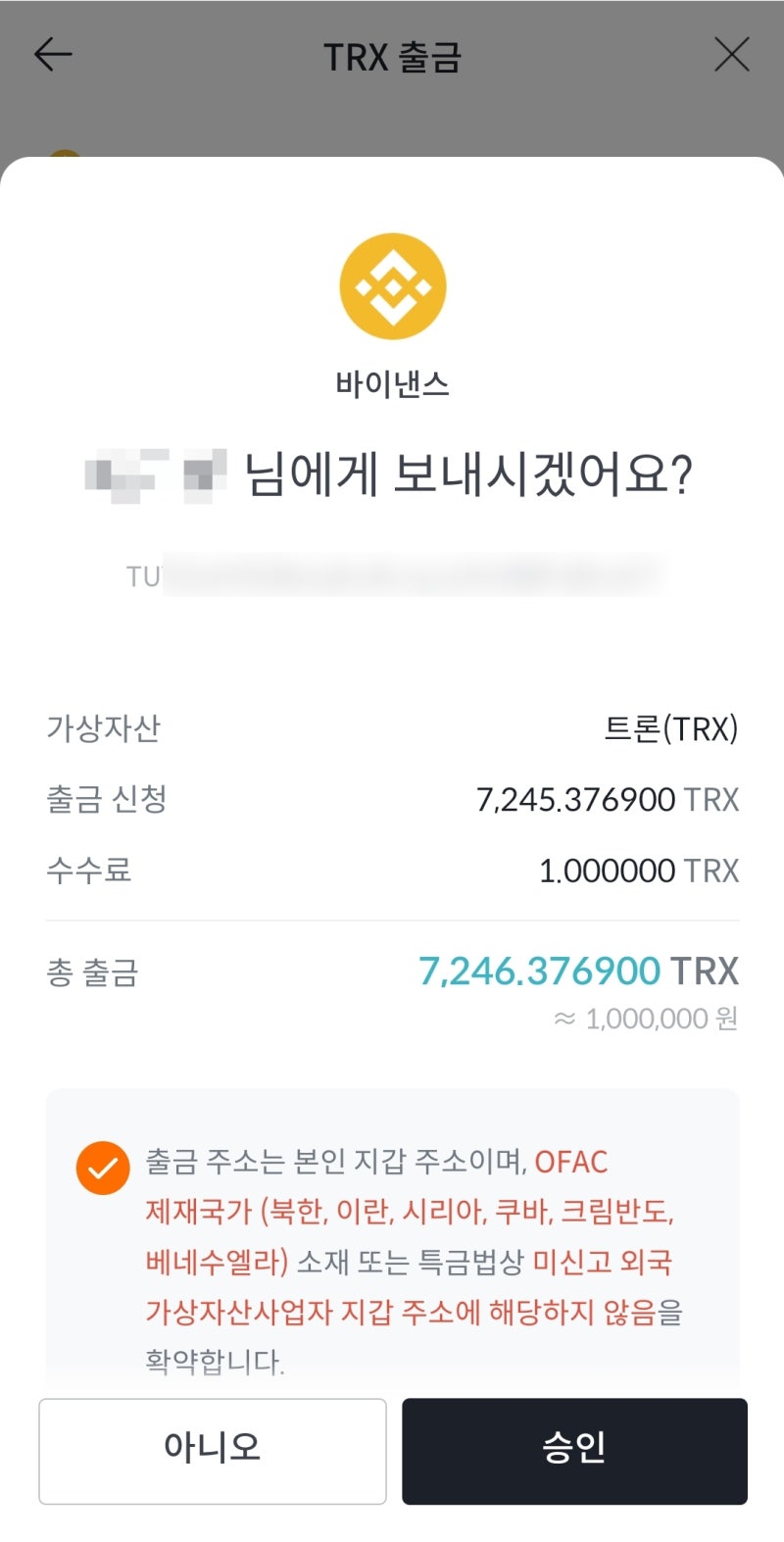Image resolution: width=784 pixels, height=1542 pixels.
Task: Tap the X icon to dismiss the confirmation
Action: (x=731, y=56)
